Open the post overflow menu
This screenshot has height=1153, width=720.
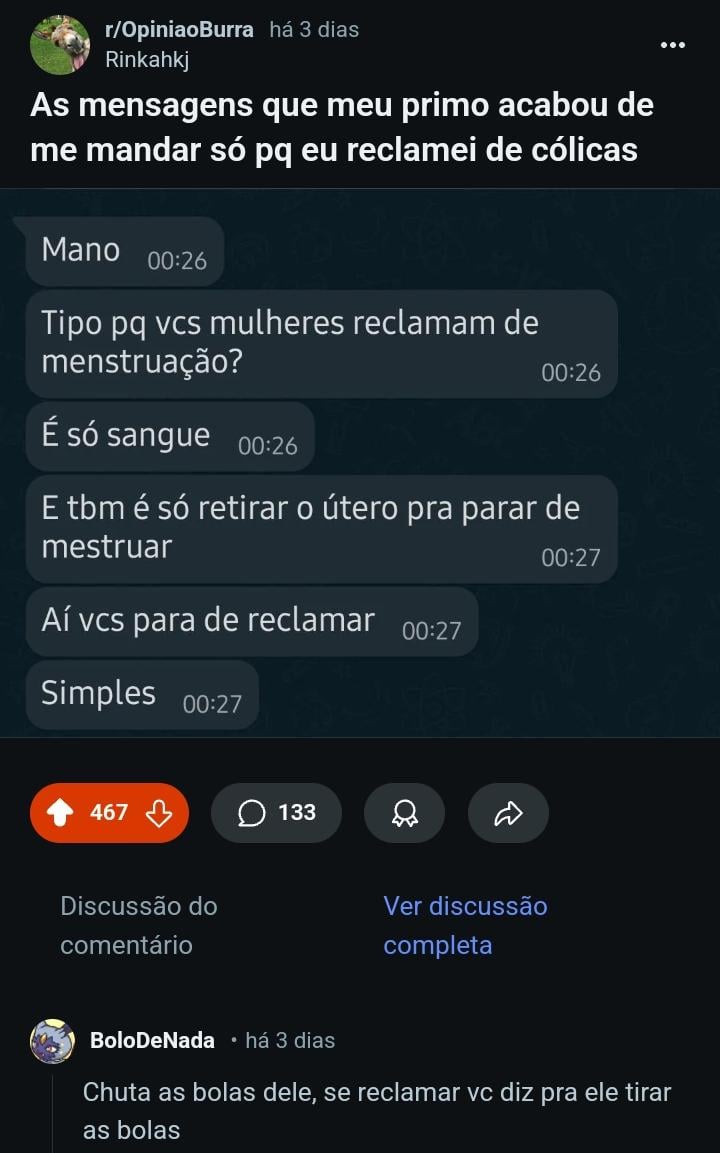click(x=673, y=45)
